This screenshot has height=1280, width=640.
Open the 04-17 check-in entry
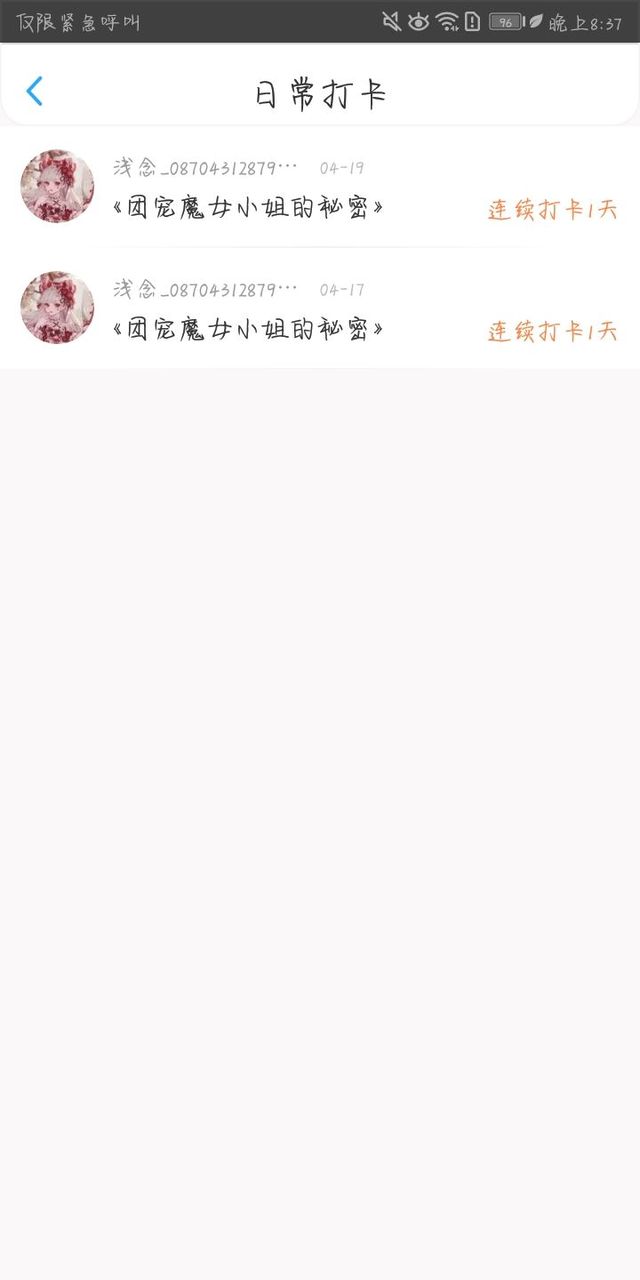tap(320, 308)
